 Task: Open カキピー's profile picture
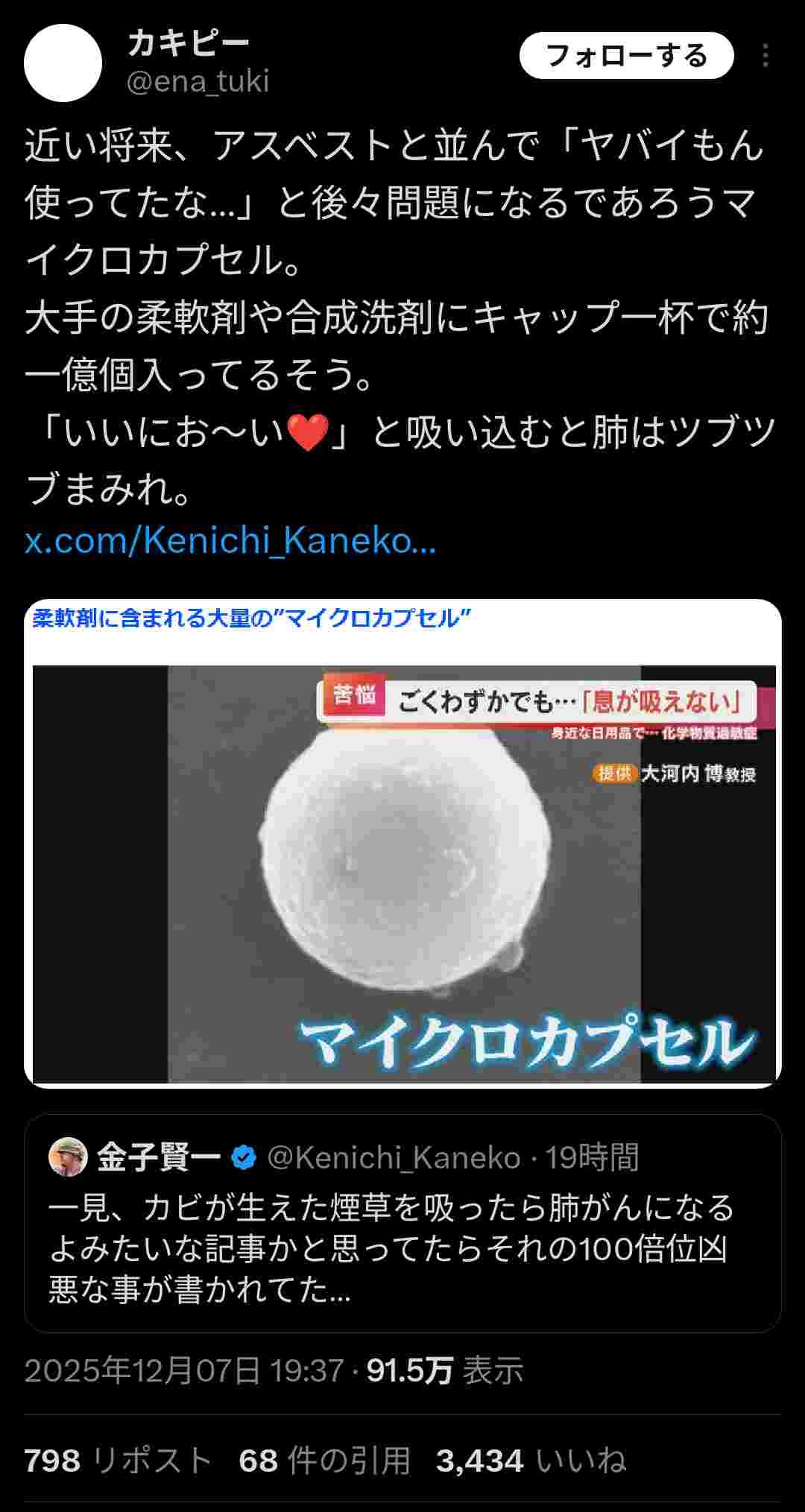click(x=63, y=63)
